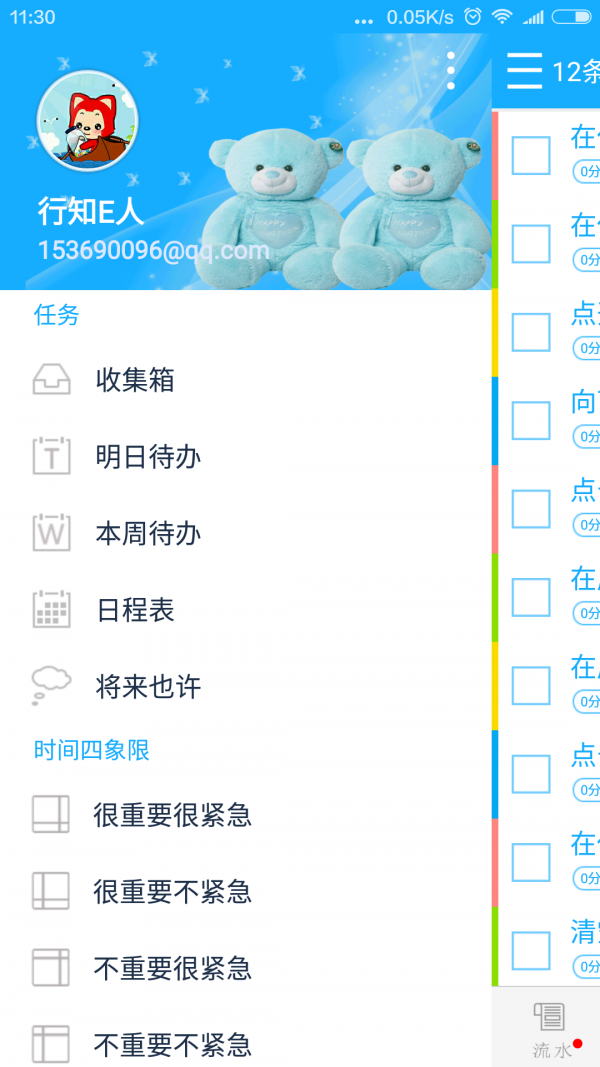Image resolution: width=600 pixels, height=1067 pixels.
Task: Check the checkbox of the 向 task
Action: tap(531, 420)
